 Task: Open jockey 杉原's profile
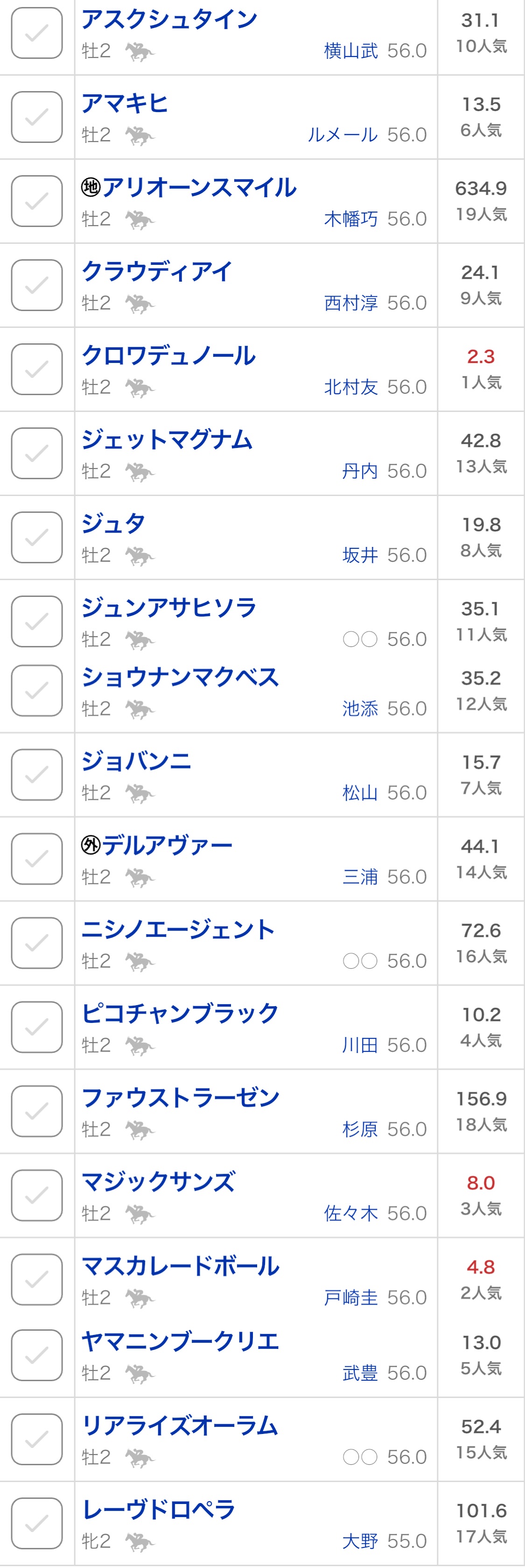tap(359, 1129)
